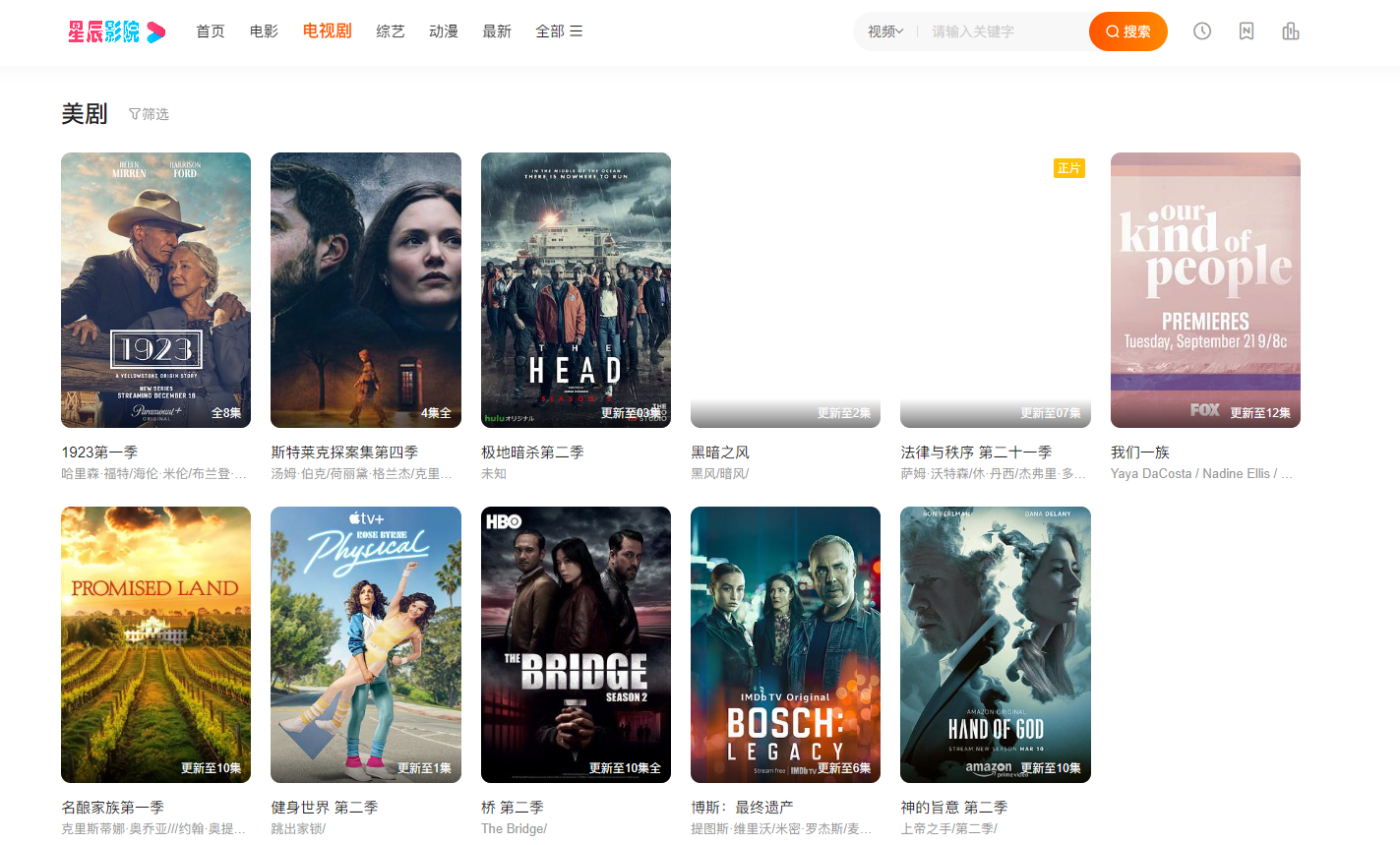Image resolution: width=1400 pixels, height=845 pixels.
Task: Switch to the 综艺 tab
Action: click(x=391, y=31)
